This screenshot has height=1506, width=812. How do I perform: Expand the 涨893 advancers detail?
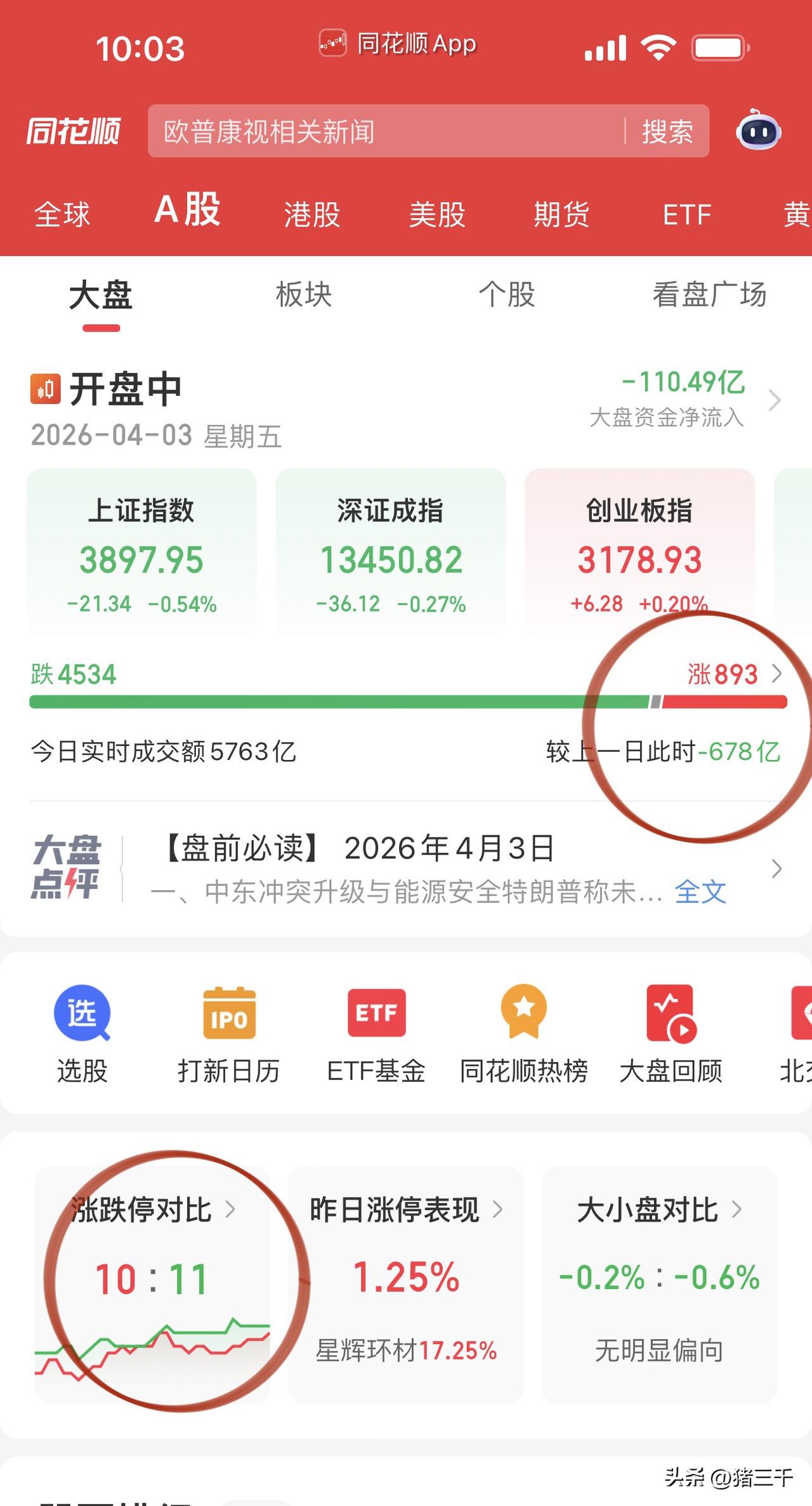(723, 674)
